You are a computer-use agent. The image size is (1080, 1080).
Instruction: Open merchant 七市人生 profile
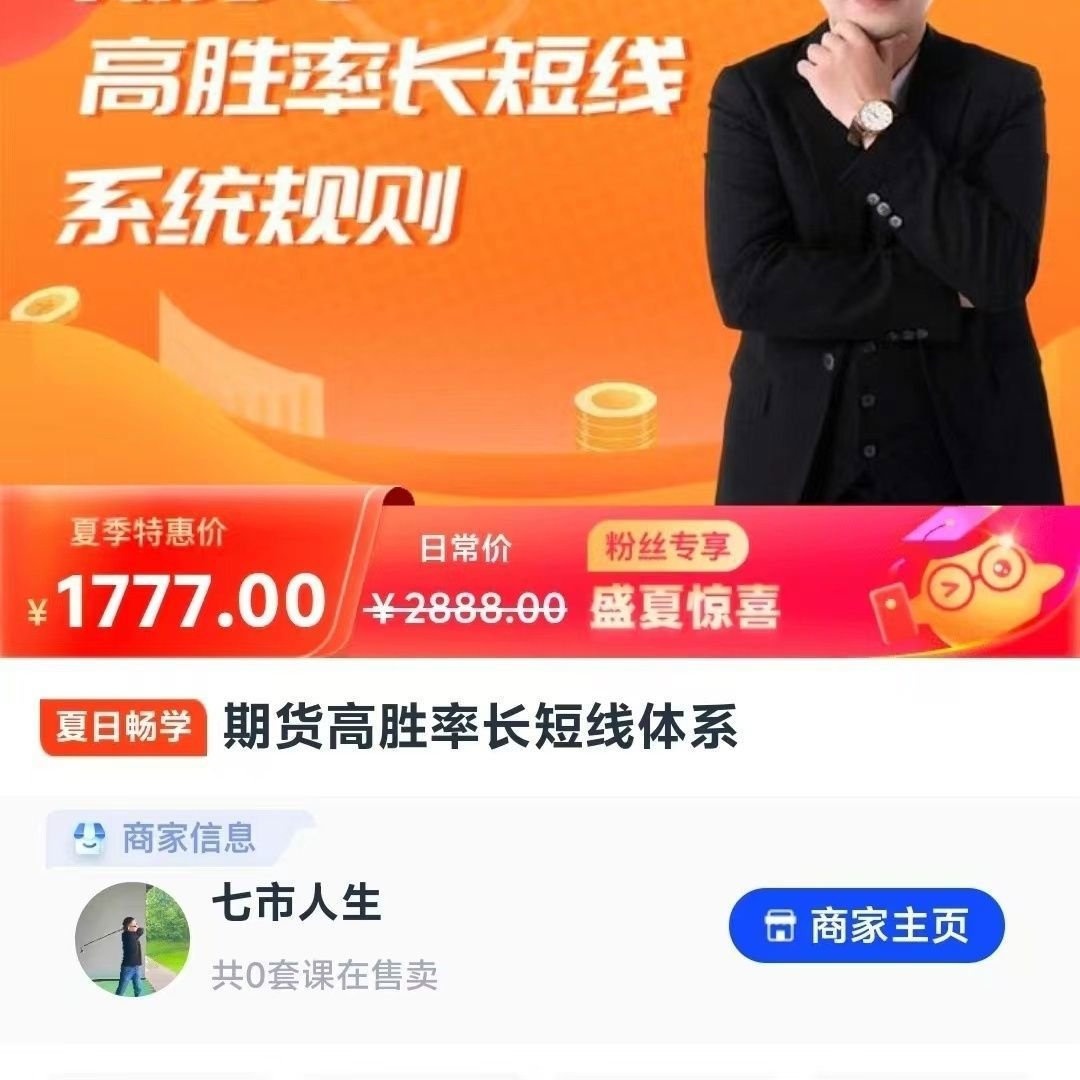(296, 904)
